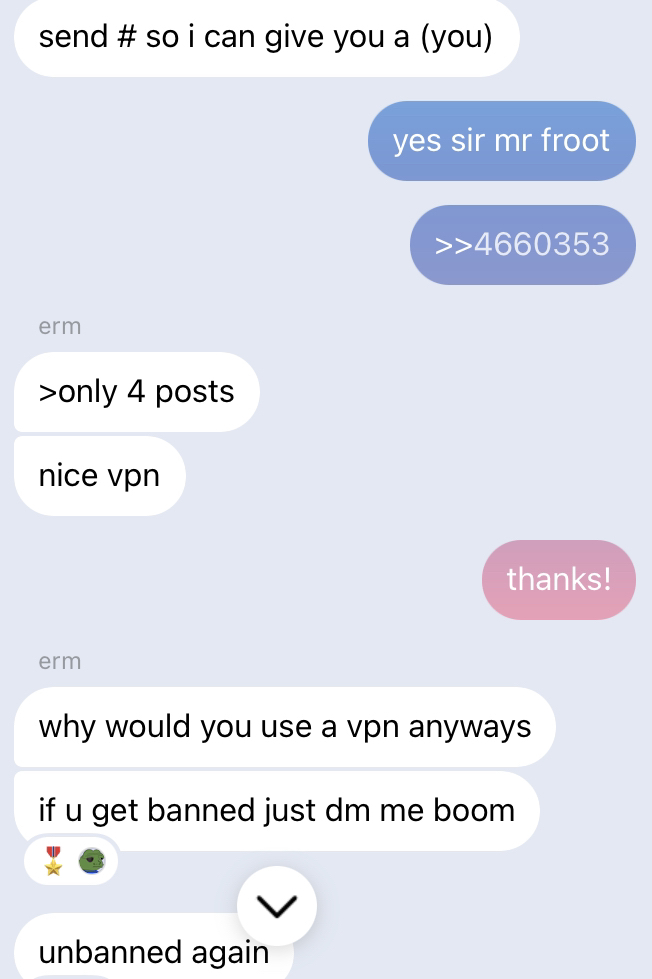Screen dimensions: 652x979
Task: Open the >>4660353 post reference message
Action: pos(522,244)
